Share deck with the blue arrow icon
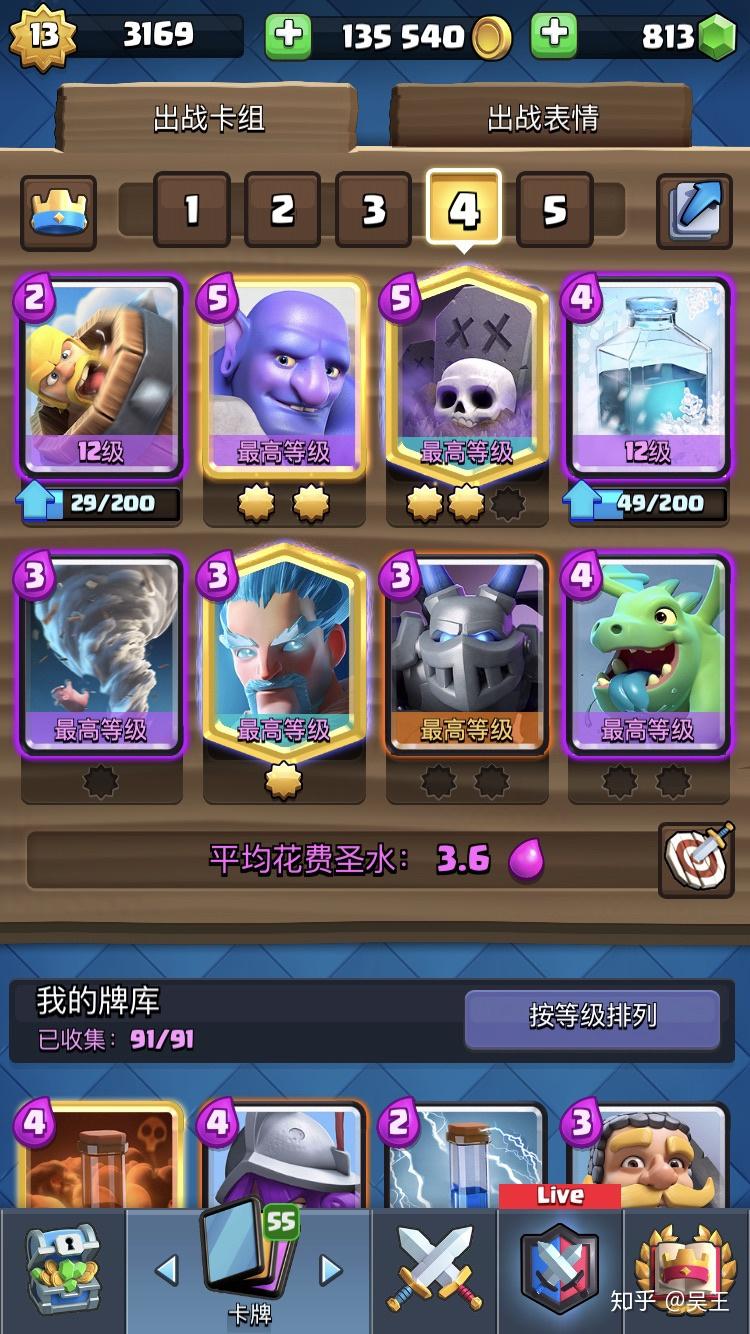 coord(694,211)
